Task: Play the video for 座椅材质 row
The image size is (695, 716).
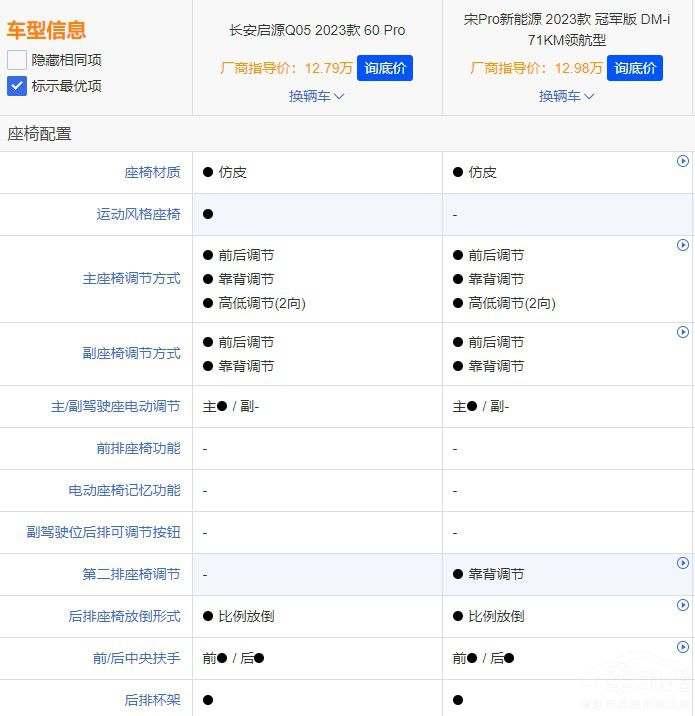Action: pyautogui.click(x=683, y=161)
